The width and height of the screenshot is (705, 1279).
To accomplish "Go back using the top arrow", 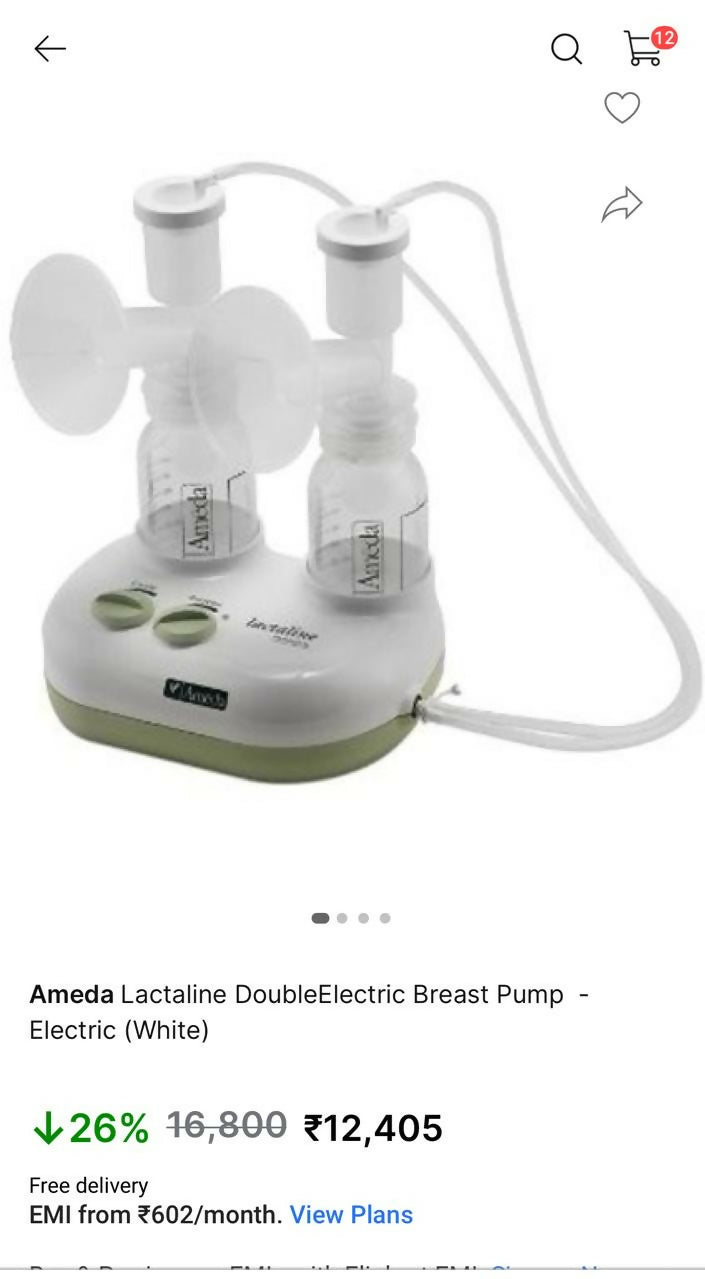I will pos(49,48).
